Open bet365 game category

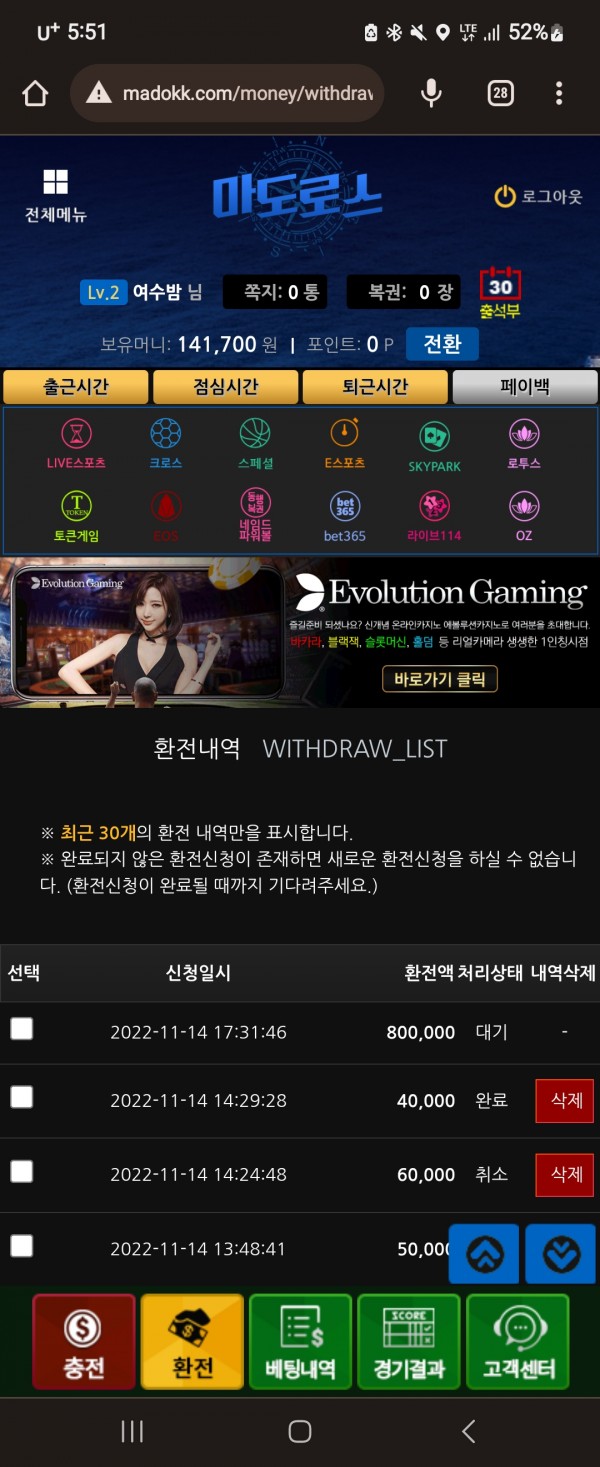(x=345, y=517)
